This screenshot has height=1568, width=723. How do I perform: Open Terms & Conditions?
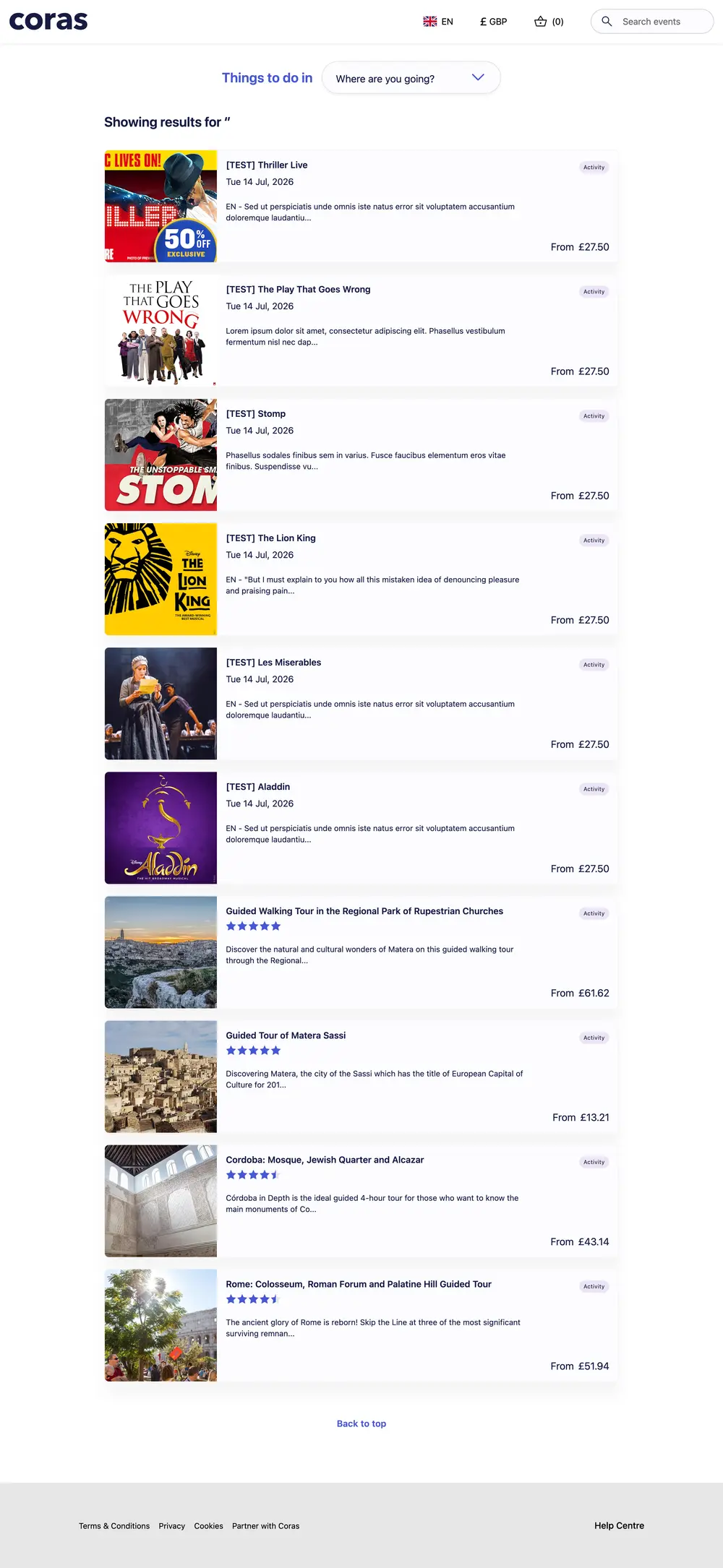tap(114, 1526)
